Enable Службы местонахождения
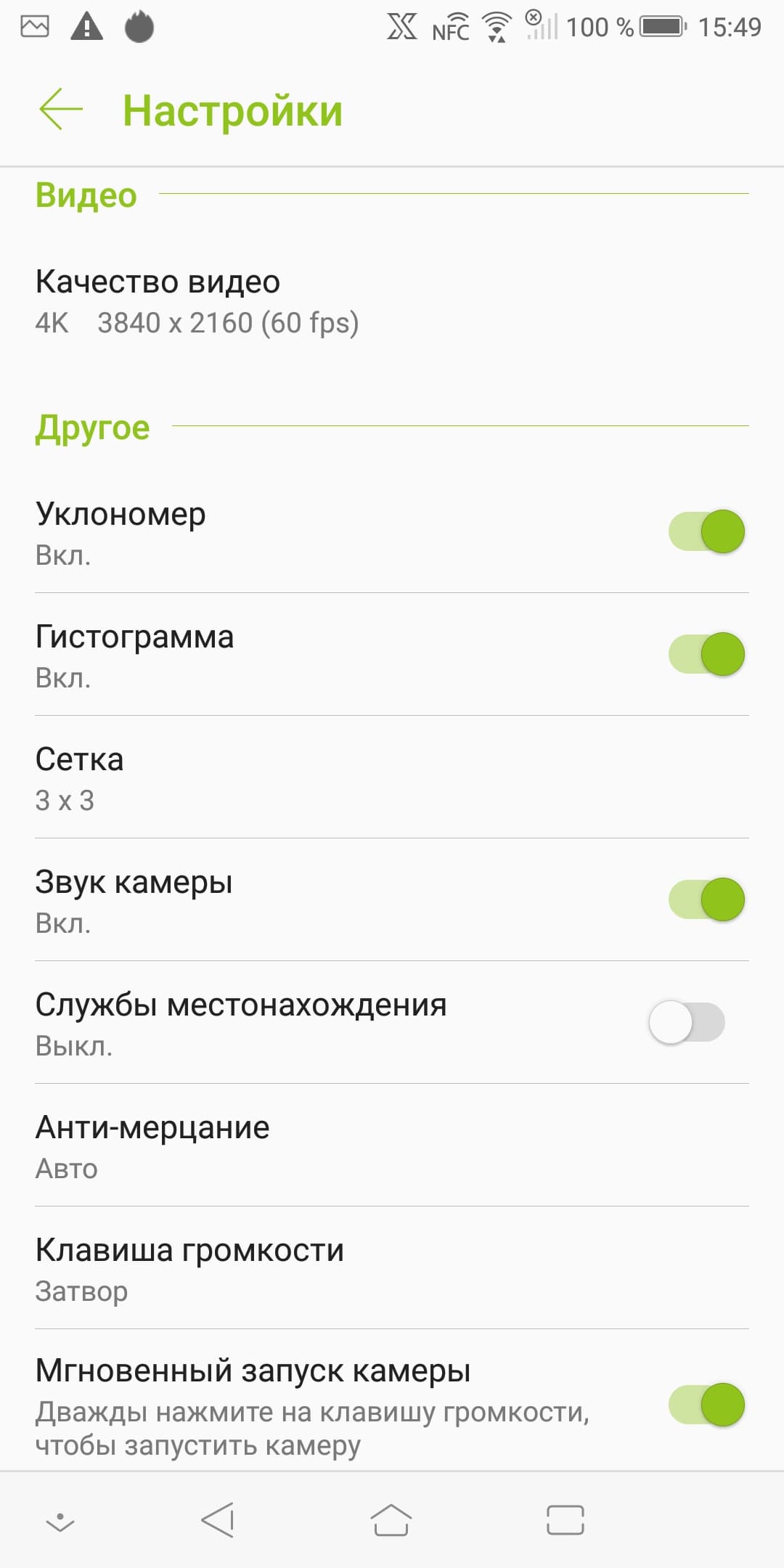The image size is (784, 1568). coord(687,1022)
